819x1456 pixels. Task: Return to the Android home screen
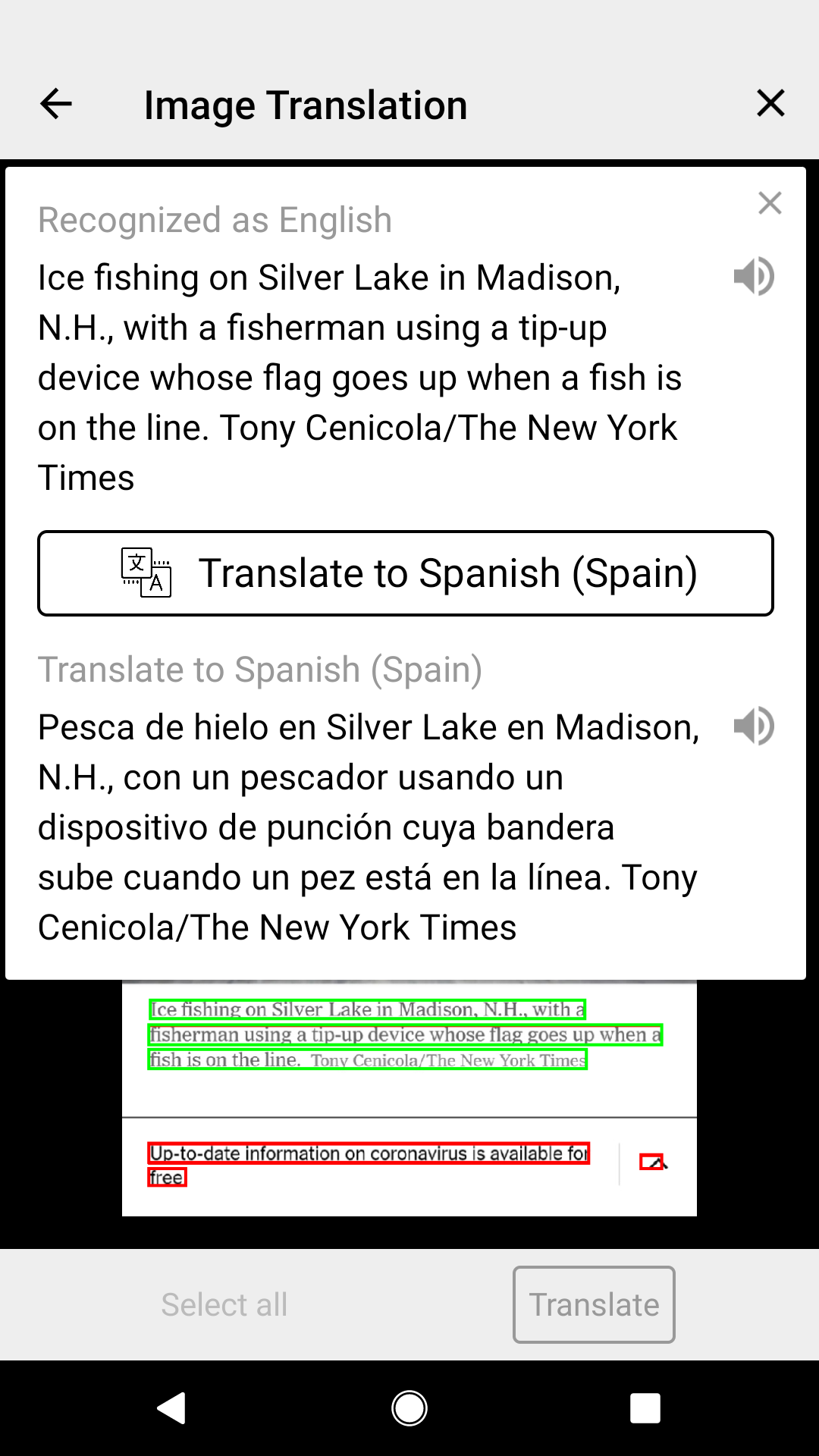click(x=409, y=1408)
